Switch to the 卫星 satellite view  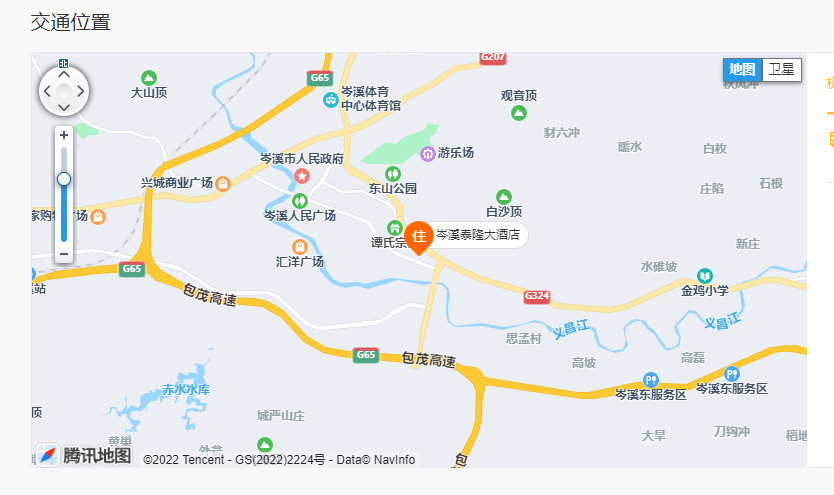tap(781, 69)
